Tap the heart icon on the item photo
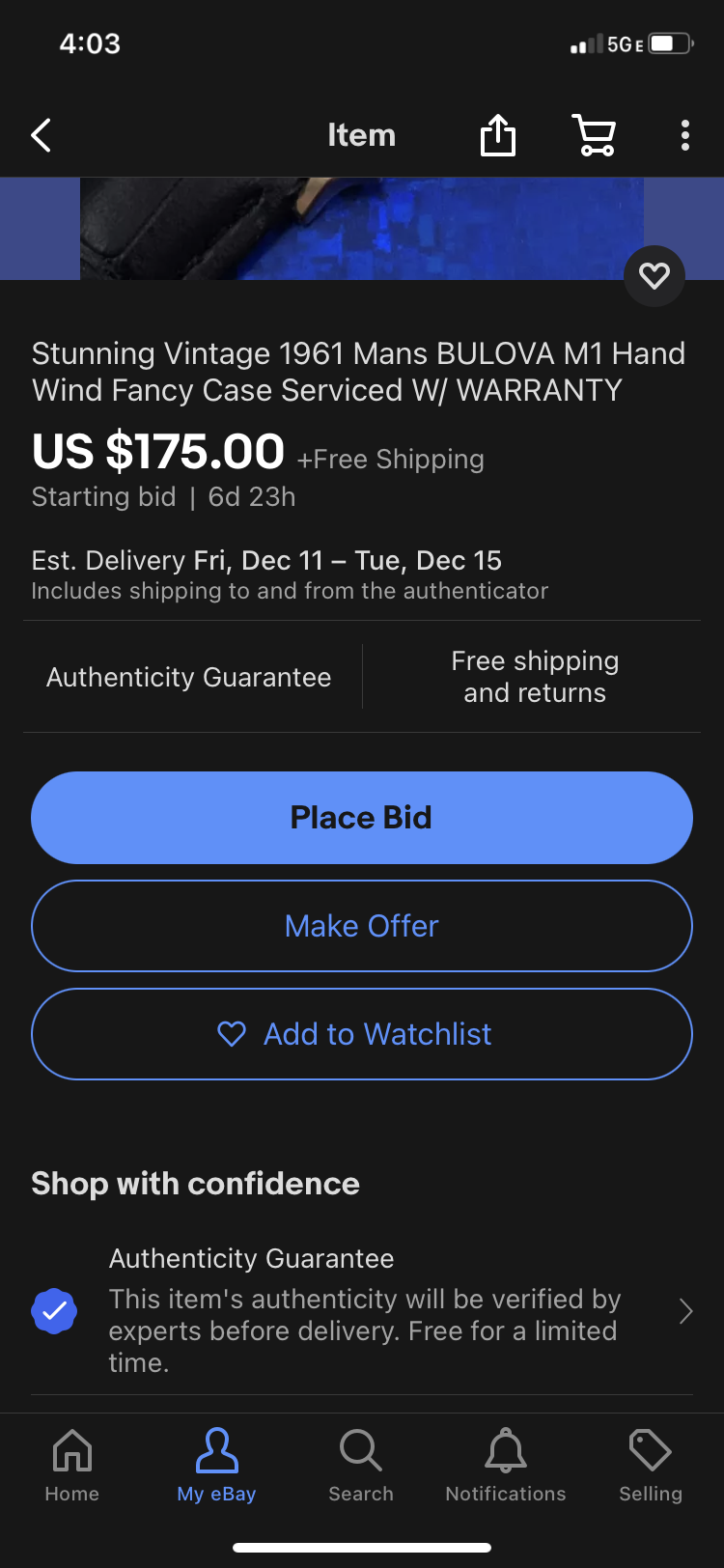 pyautogui.click(x=654, y=277)
